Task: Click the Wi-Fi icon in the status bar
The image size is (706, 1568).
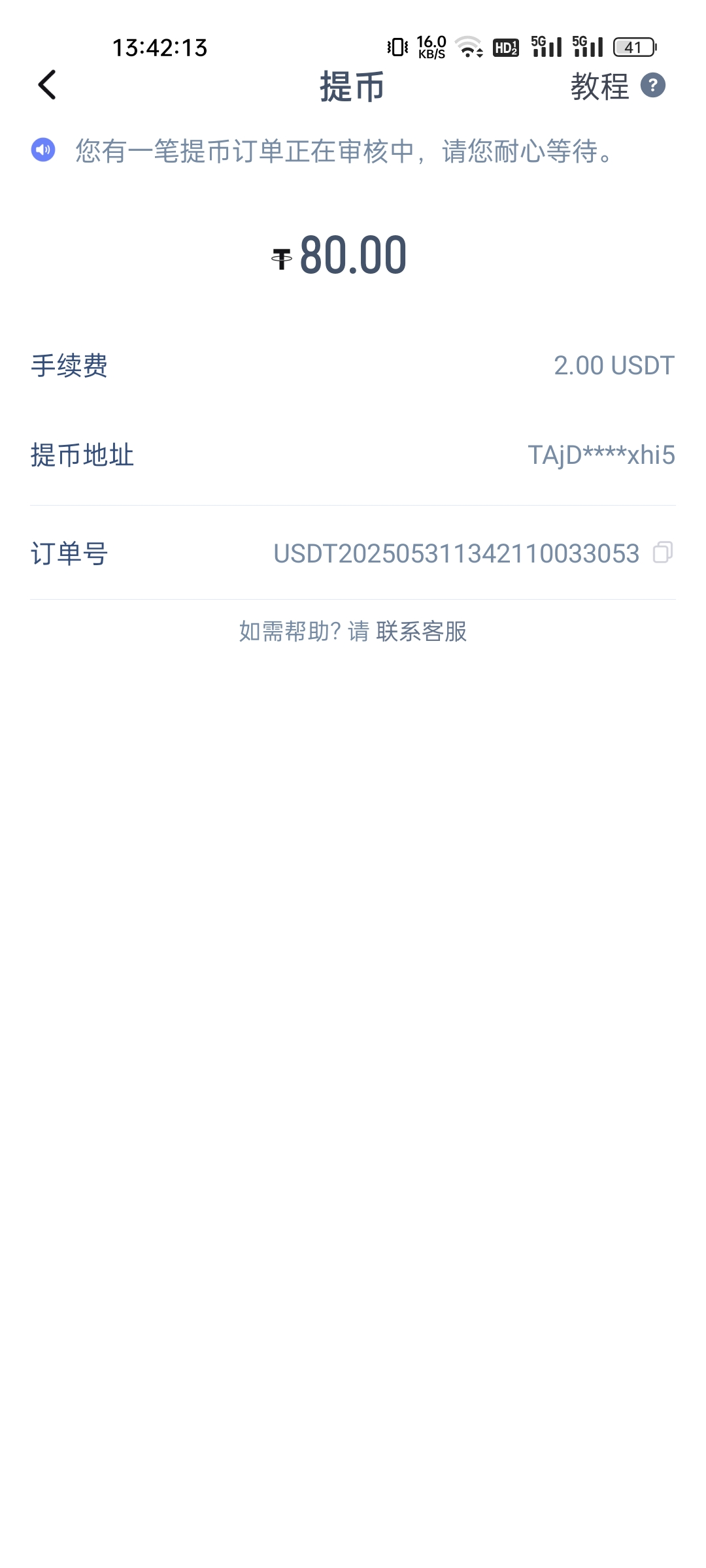Action: 467,47
